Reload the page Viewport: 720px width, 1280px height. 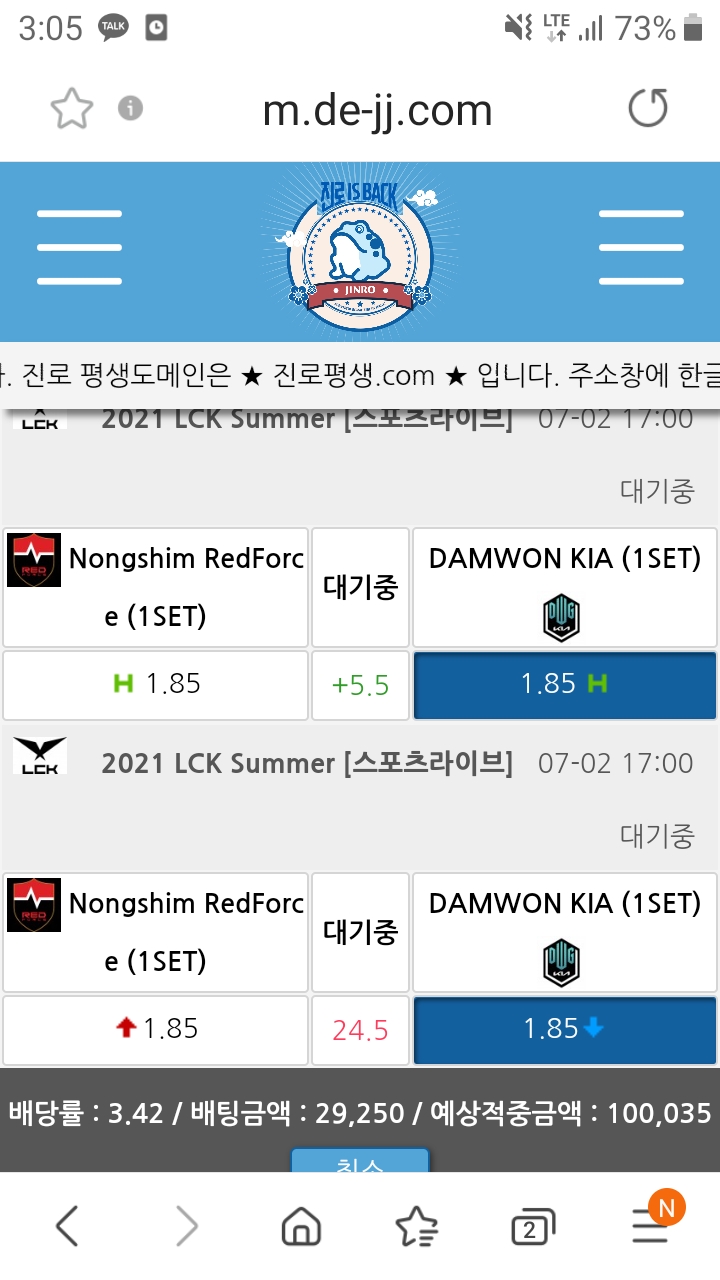pyautogui.click(x=647, y=108)
